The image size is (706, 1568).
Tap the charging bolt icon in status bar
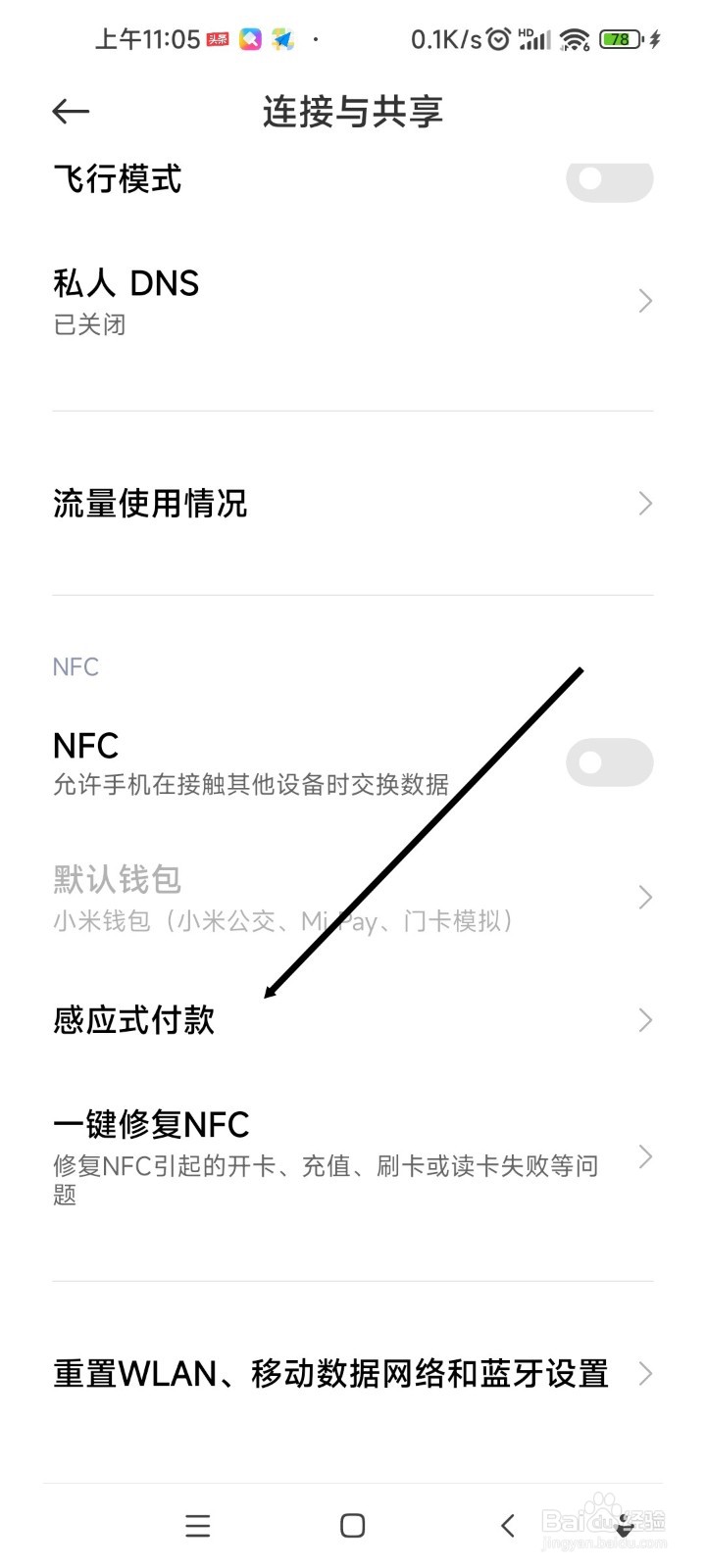pos(655,40)
